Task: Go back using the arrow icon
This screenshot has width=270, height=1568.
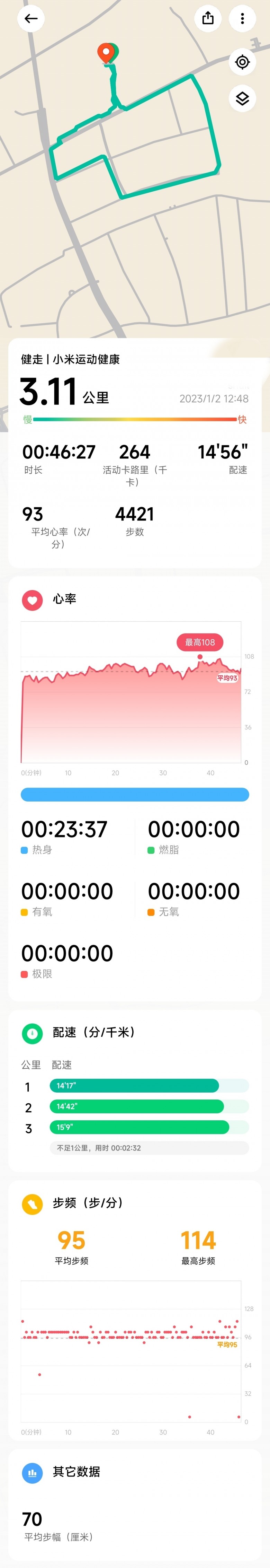Action: coord(31,18)
